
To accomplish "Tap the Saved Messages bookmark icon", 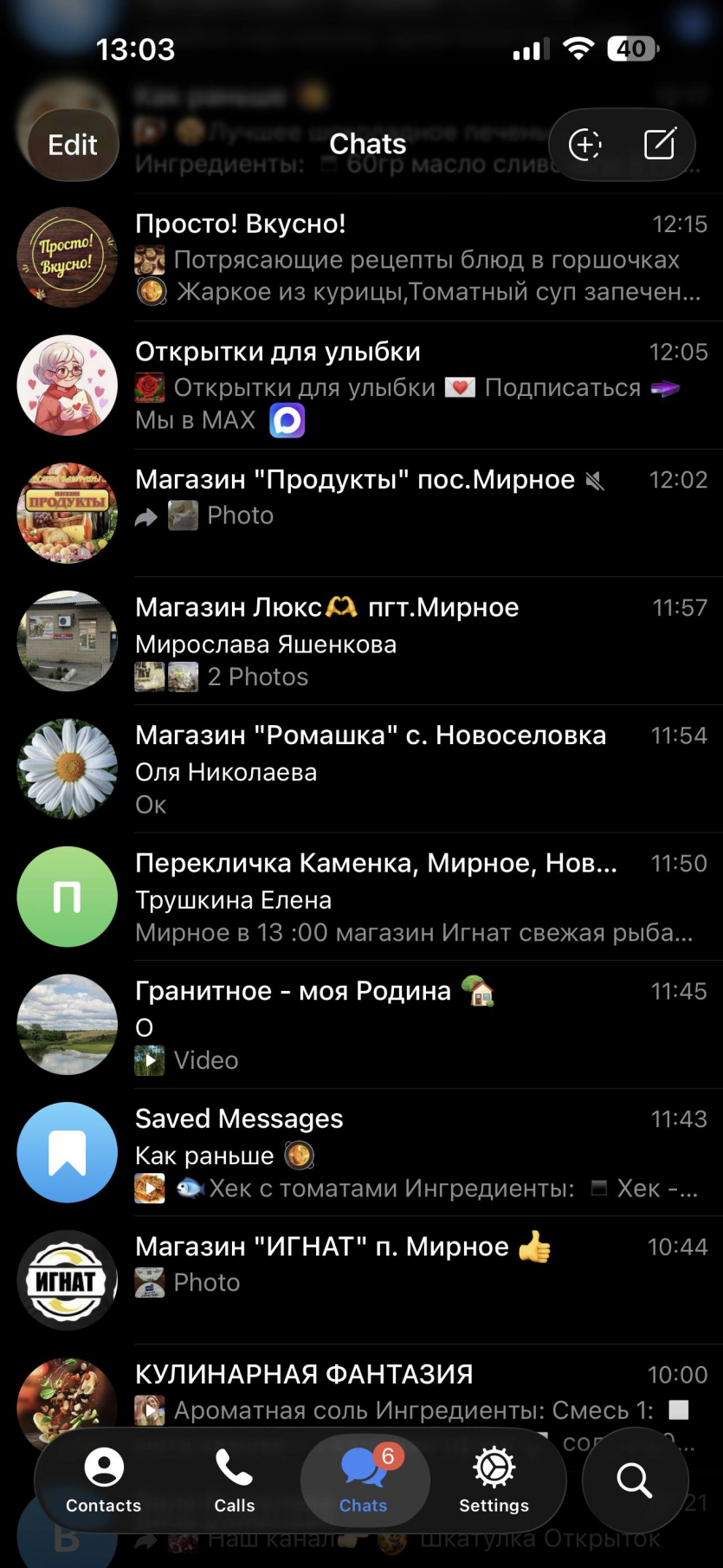I will click(x=67, y=1152).
